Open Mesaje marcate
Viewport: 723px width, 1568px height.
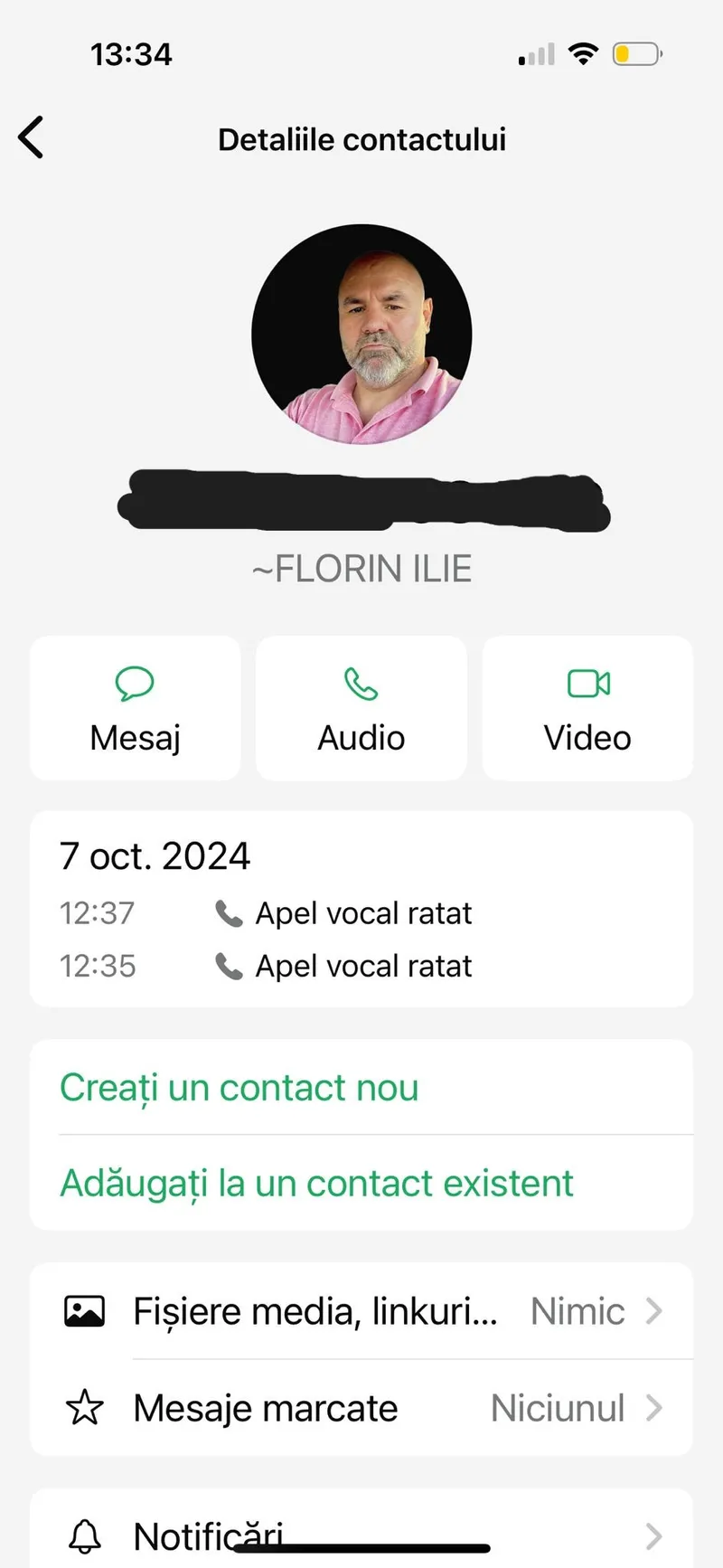point(361,1408)
